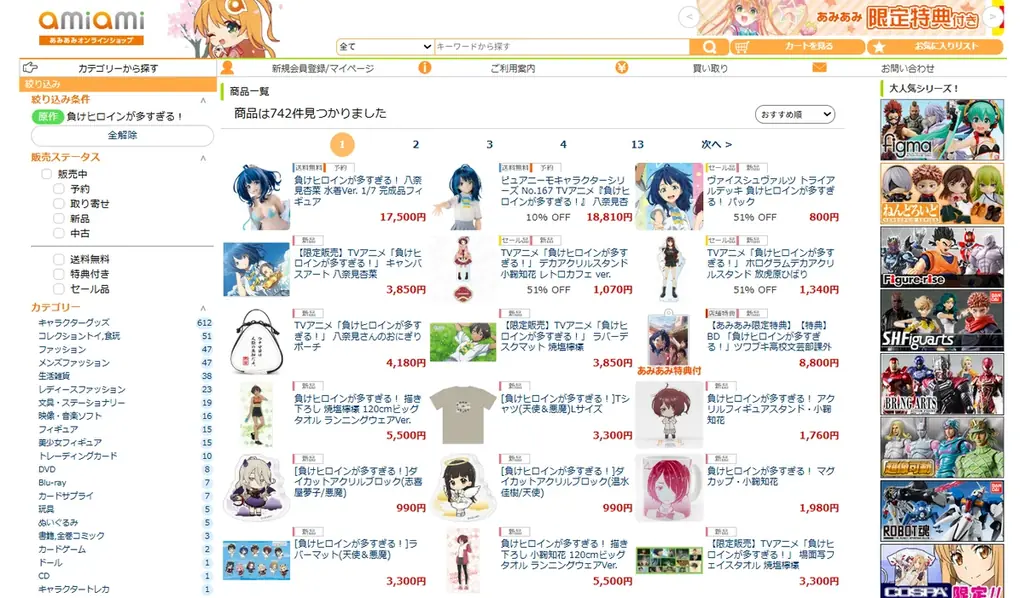Check the 送料無料 free shipping checkbox
Viewport: 1024px width, 598px height.
pyautogui.click(x=59, y=260)
